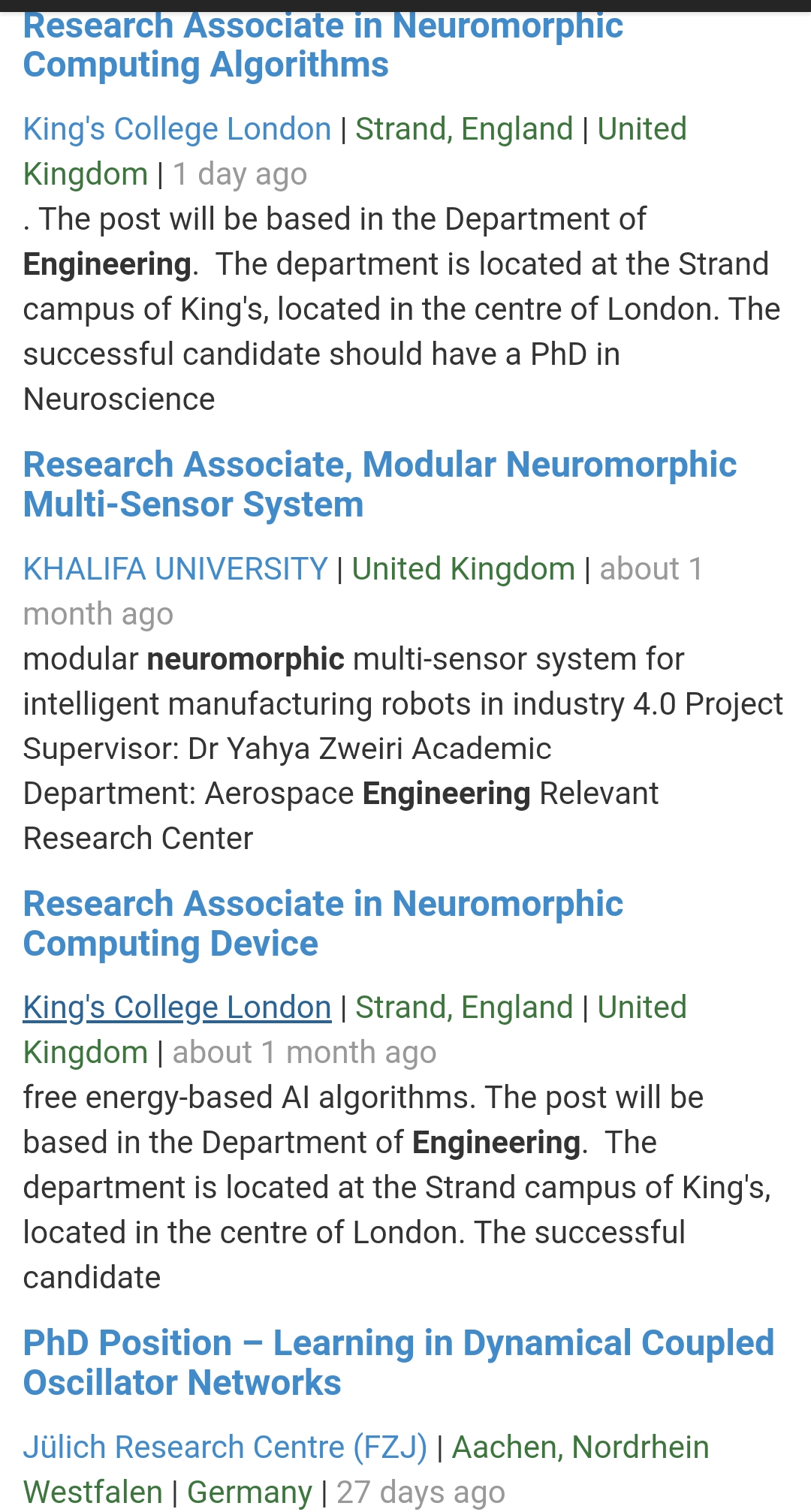View the Jülich Research Centre (FZJ) employer link
Viewport: 811px width, 1512px height.
(225, 1447)
